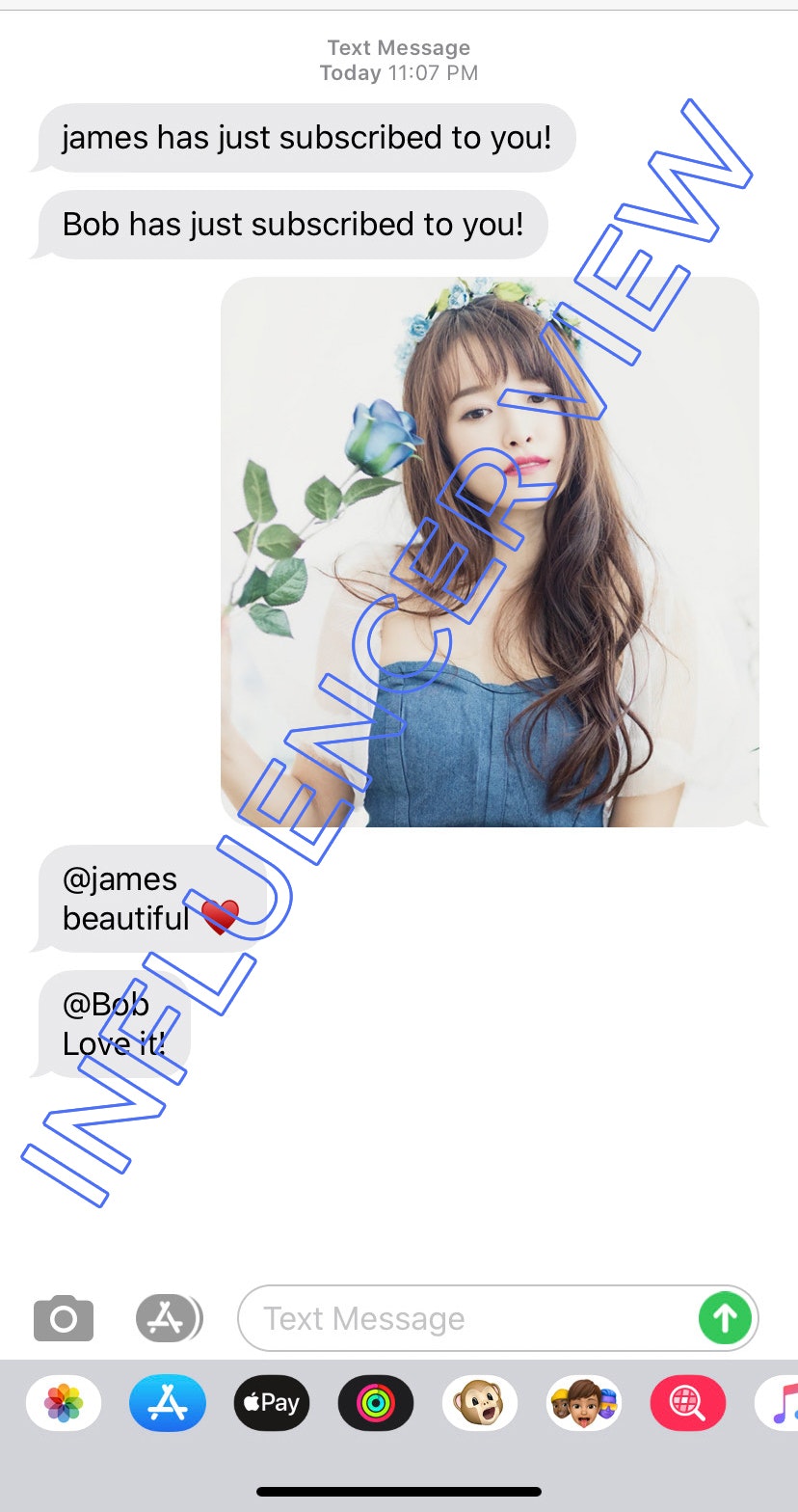Open the Photos app in the drawer
The width and height of the screenshot is (798, 1512).
click(64, 1403)
